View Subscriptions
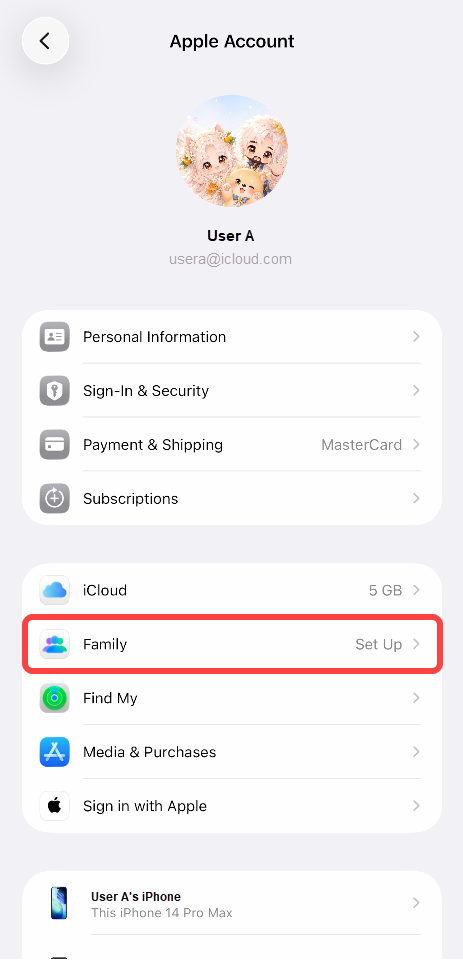The width and height of the screenshot is (463, 960). pyautogui.click(x=232, y=498)
